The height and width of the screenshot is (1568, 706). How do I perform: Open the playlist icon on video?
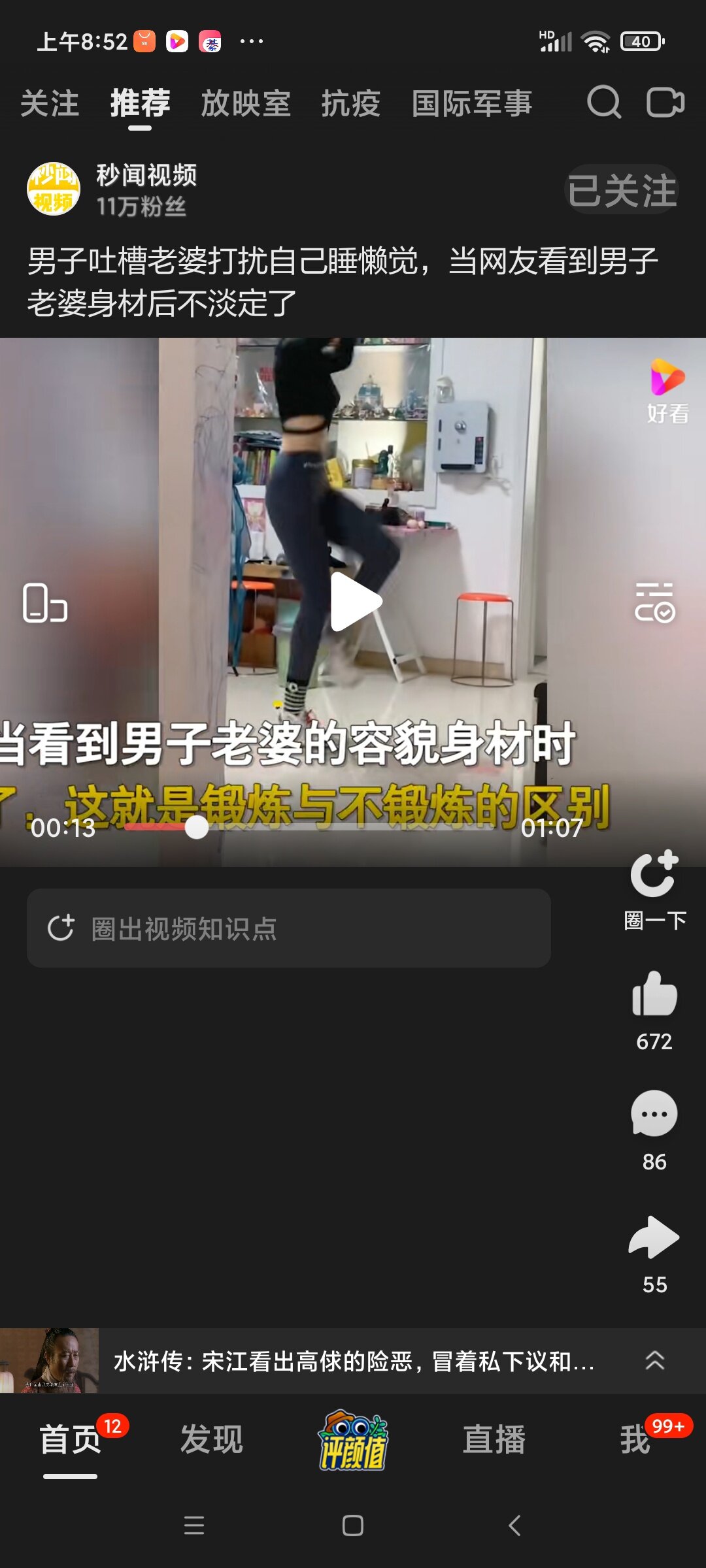click(x=654, y=602)
